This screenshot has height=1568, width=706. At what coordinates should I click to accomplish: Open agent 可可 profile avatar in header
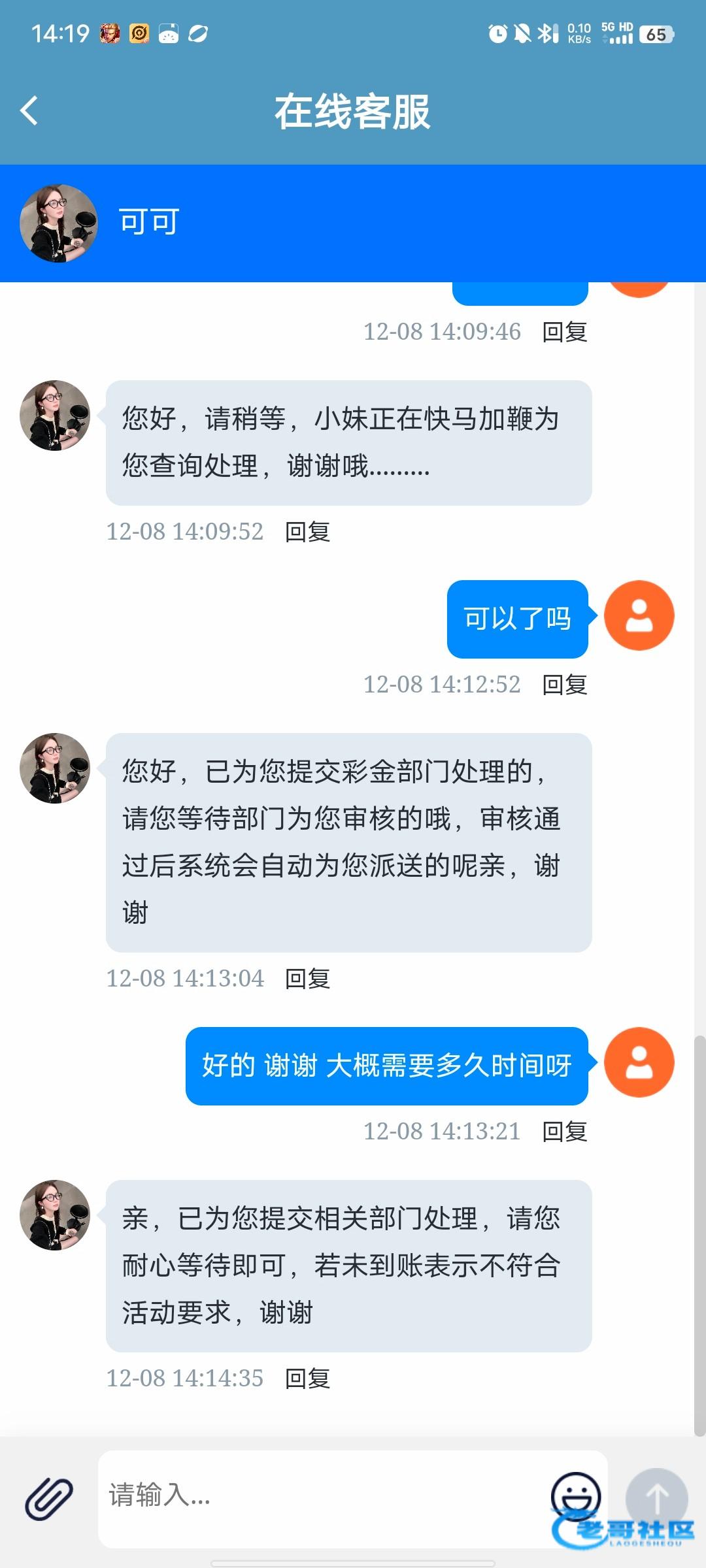click(59, 223)
